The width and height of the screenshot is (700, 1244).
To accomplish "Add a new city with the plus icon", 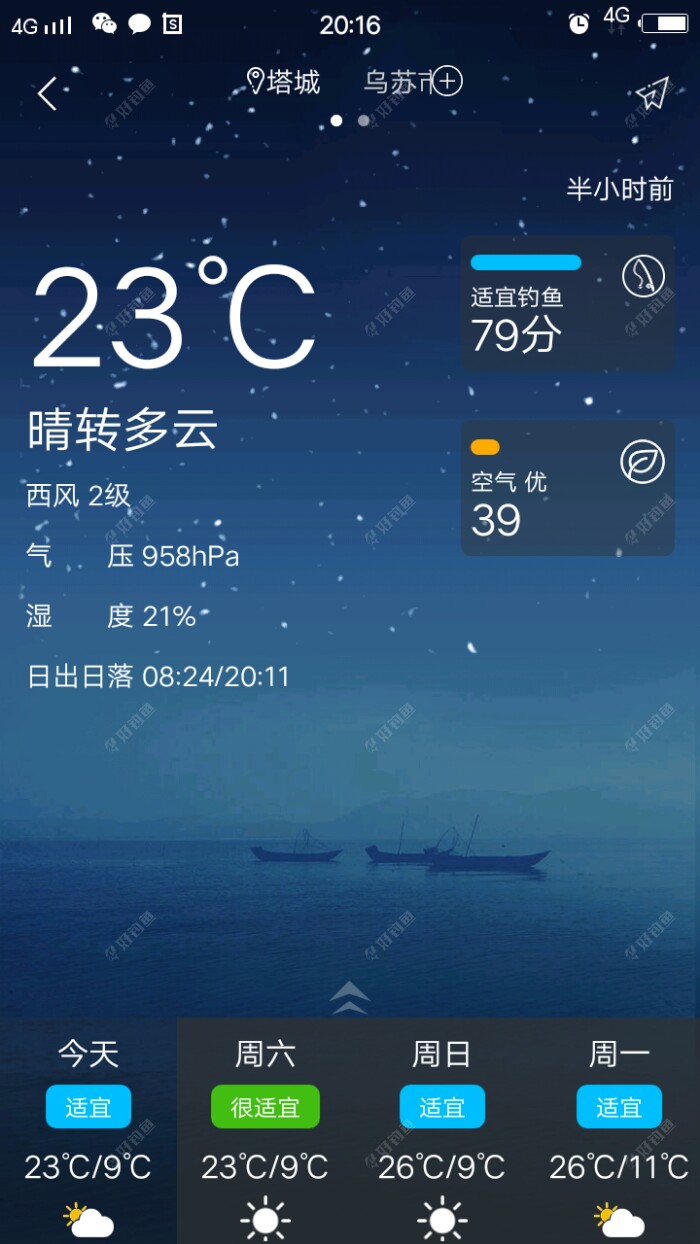I will tap(447, 81).
